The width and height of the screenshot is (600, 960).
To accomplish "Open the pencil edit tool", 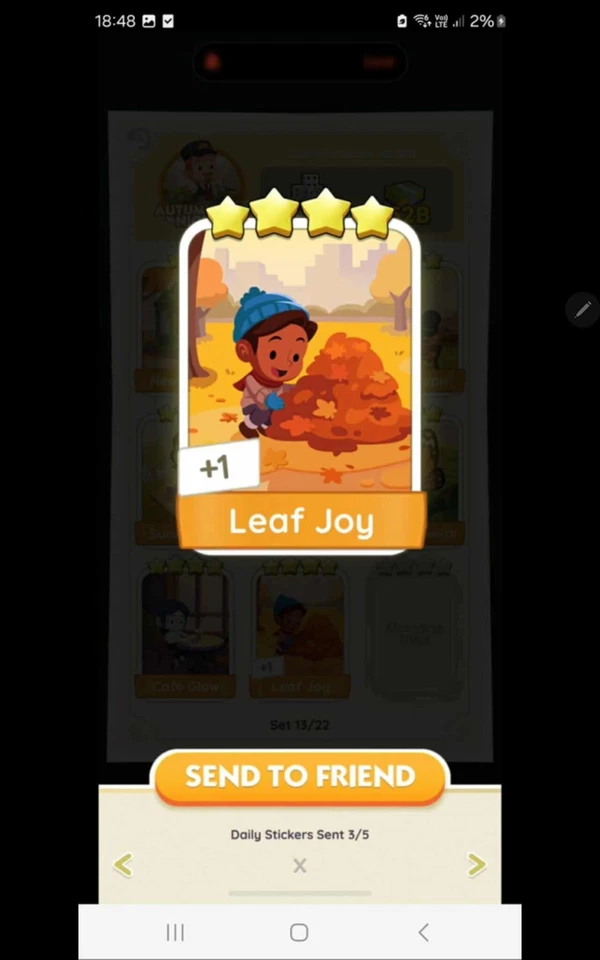I will (x=583, y=310).
